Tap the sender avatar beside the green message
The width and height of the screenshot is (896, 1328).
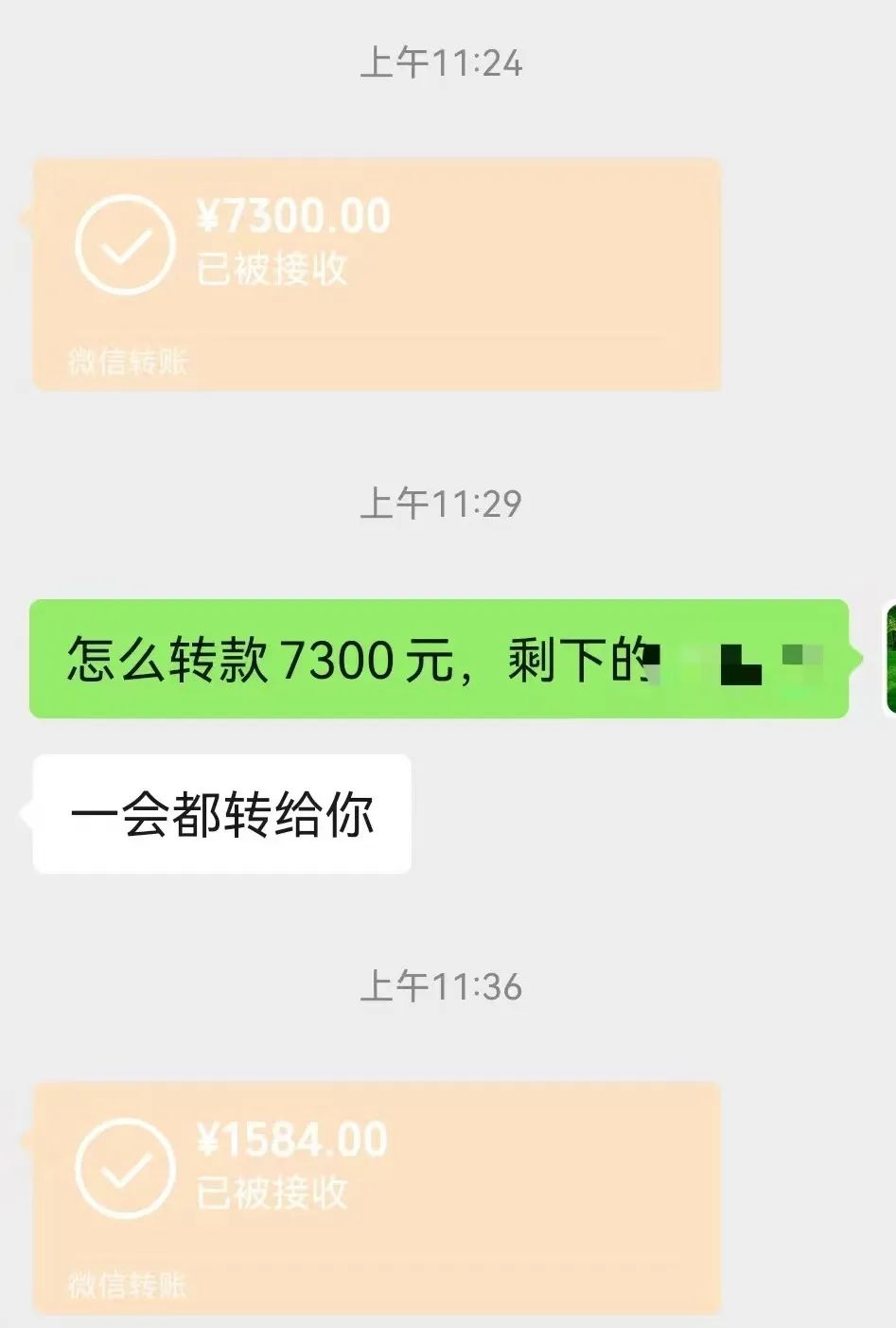(889, 659)
